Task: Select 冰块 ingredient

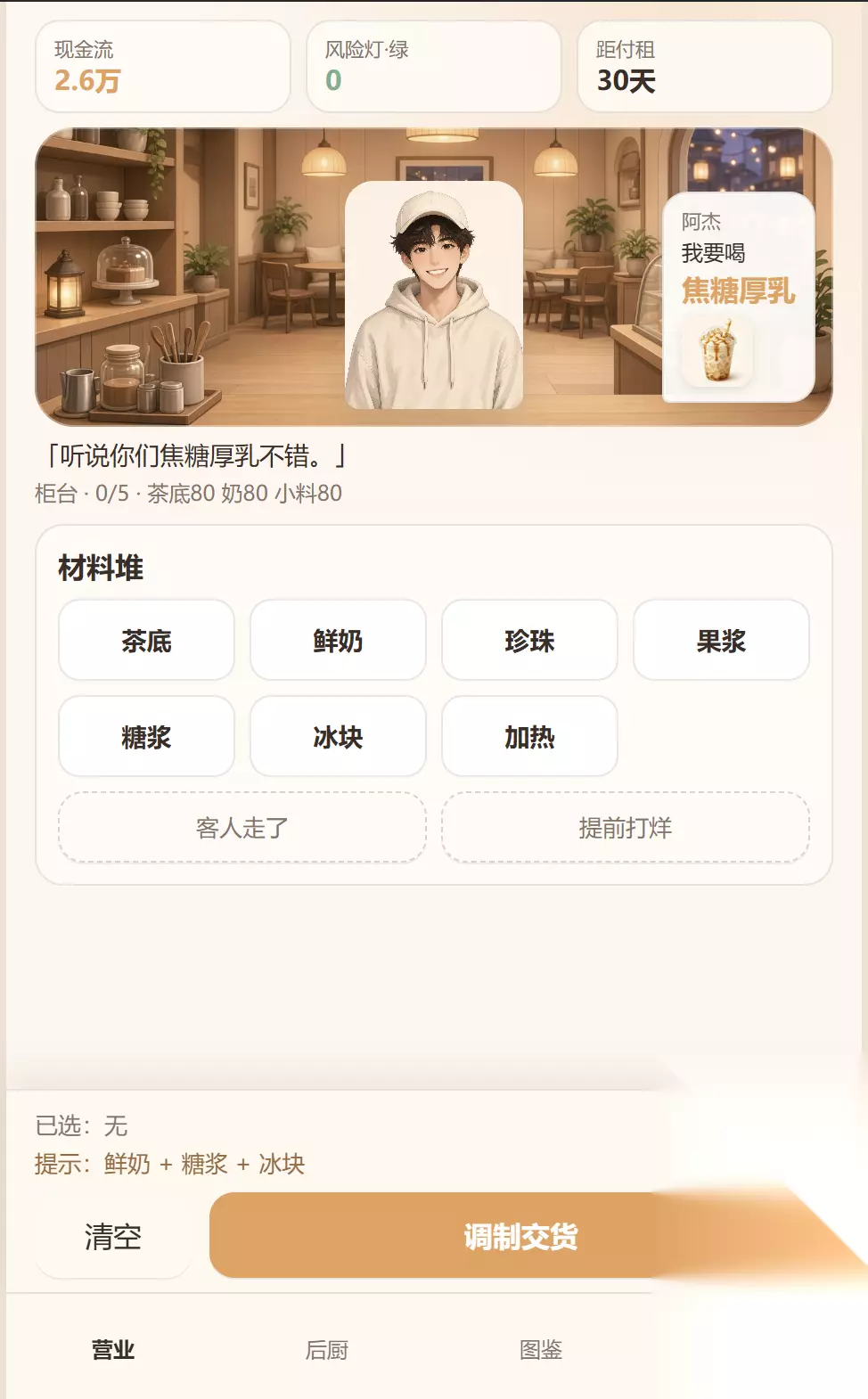Action: [338, 736]
